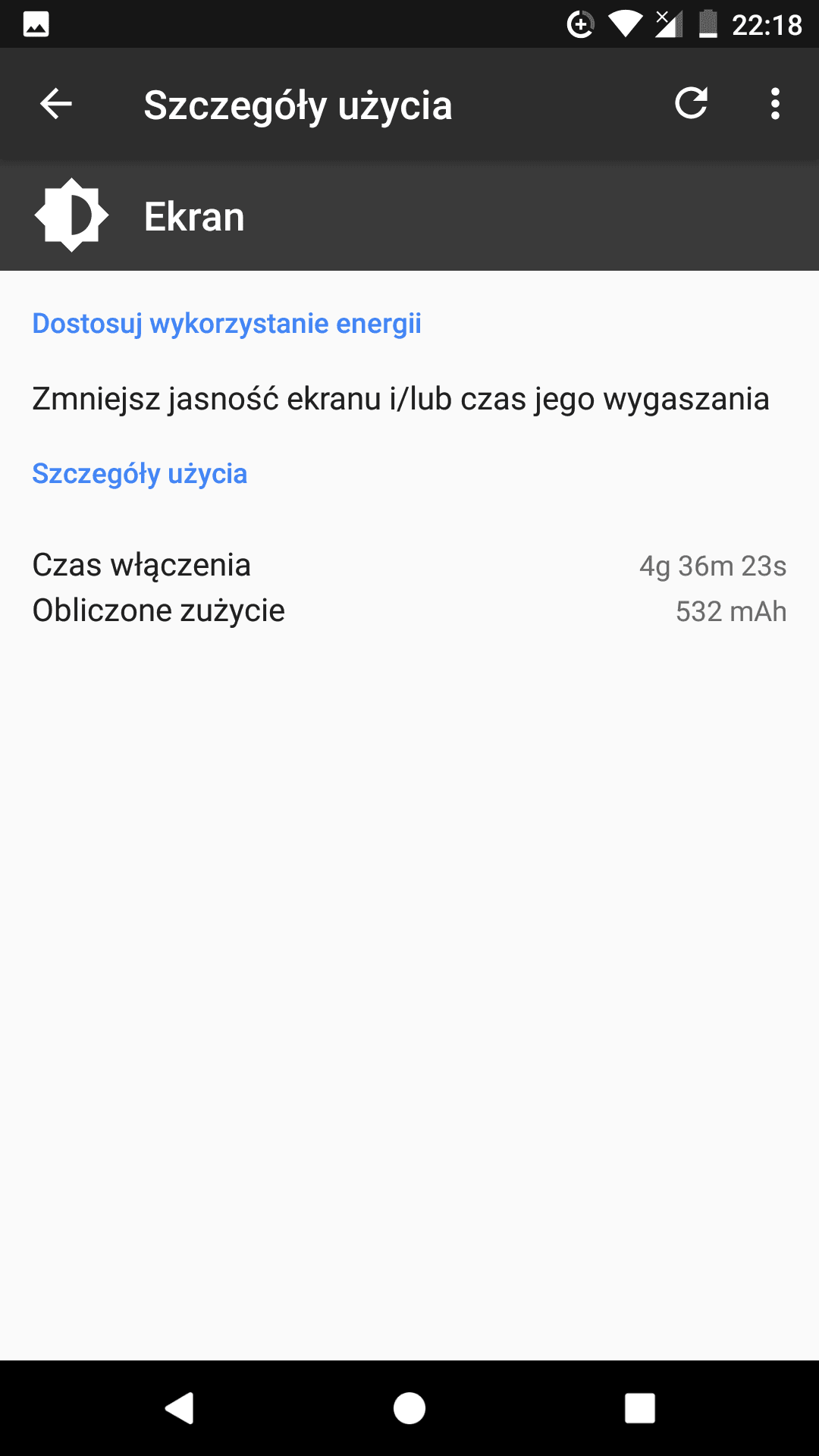Open recent apps overview
This screenshot has height=1456, width=819.
click(639, 1408)
